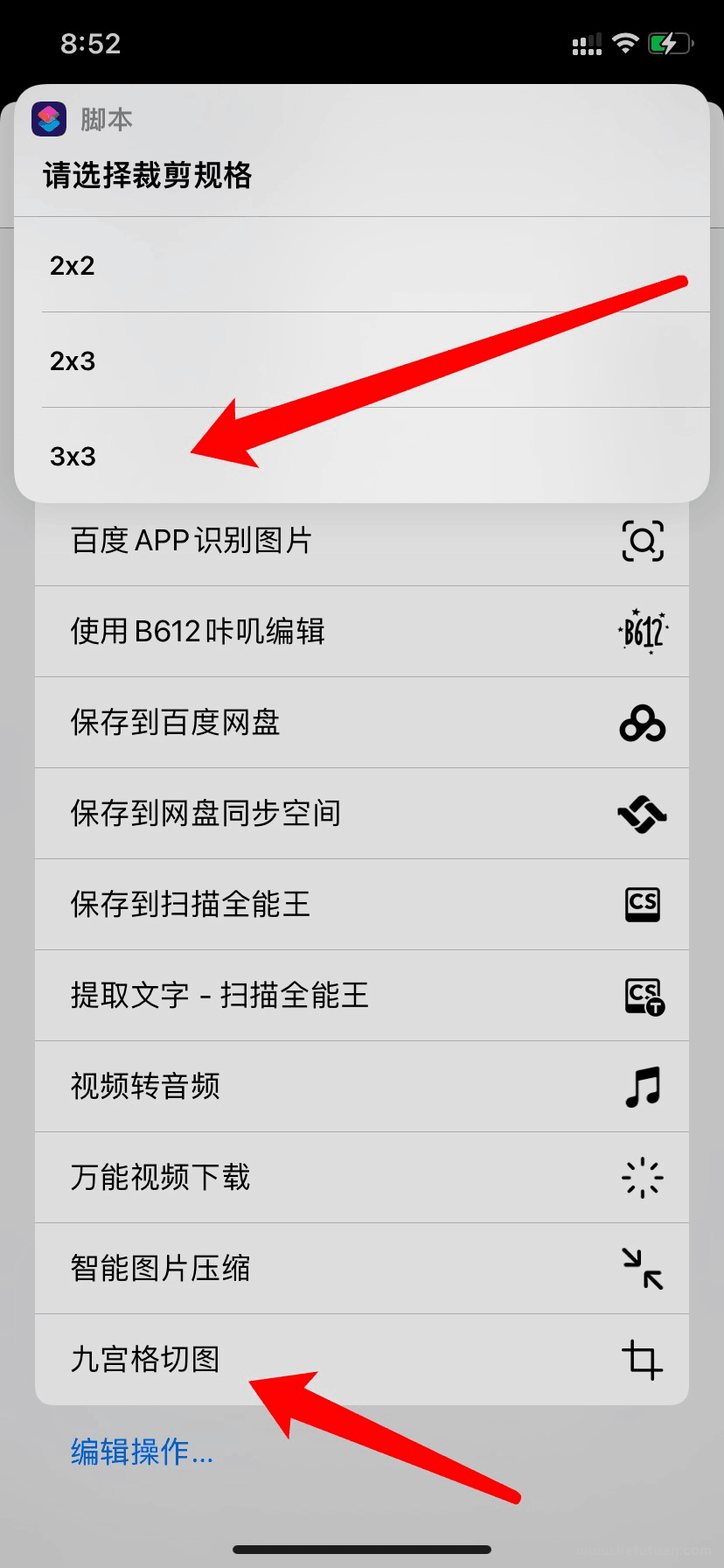Run the 视频转音频 shortcut

[361, 1087]
